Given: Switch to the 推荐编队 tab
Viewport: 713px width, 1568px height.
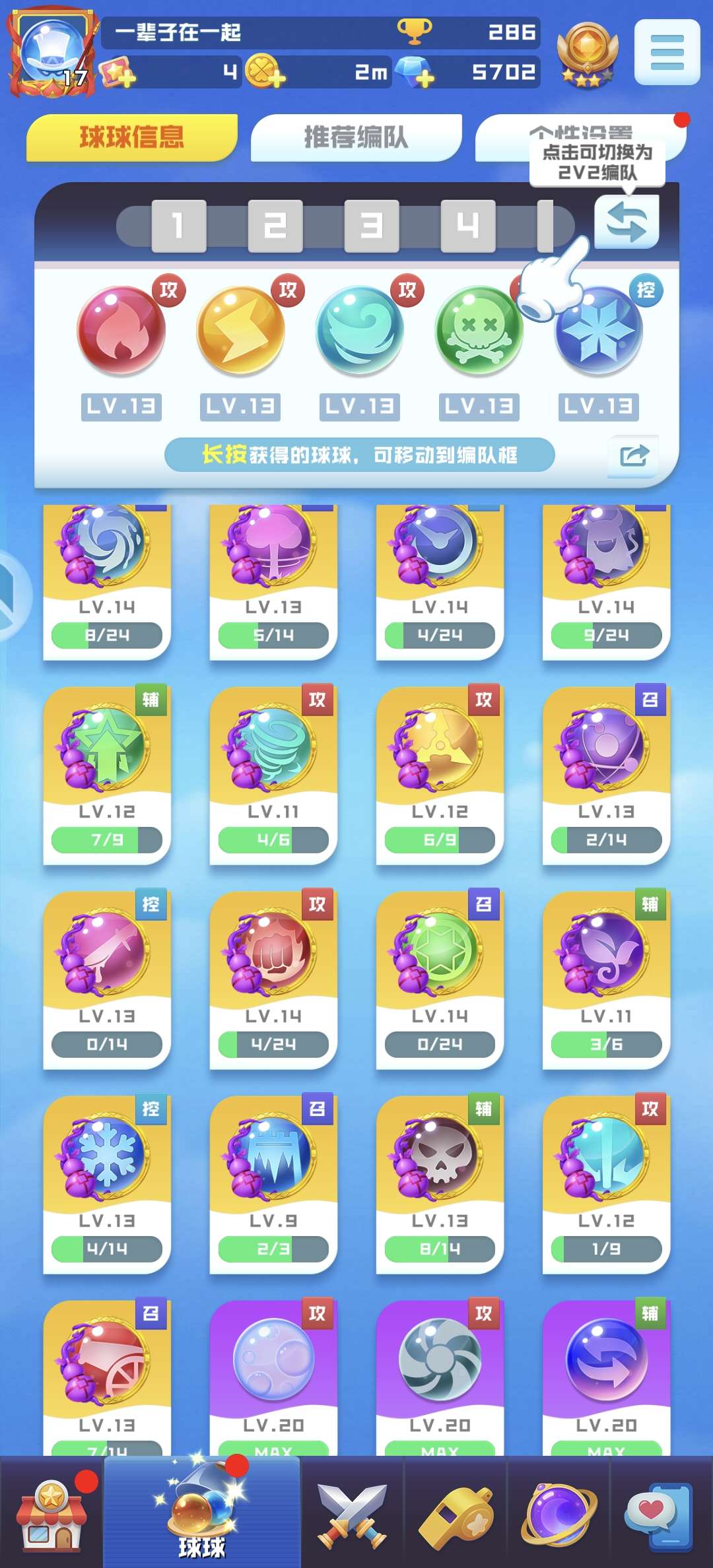Looking at the screenshot, I should click(x=356, y=137).
